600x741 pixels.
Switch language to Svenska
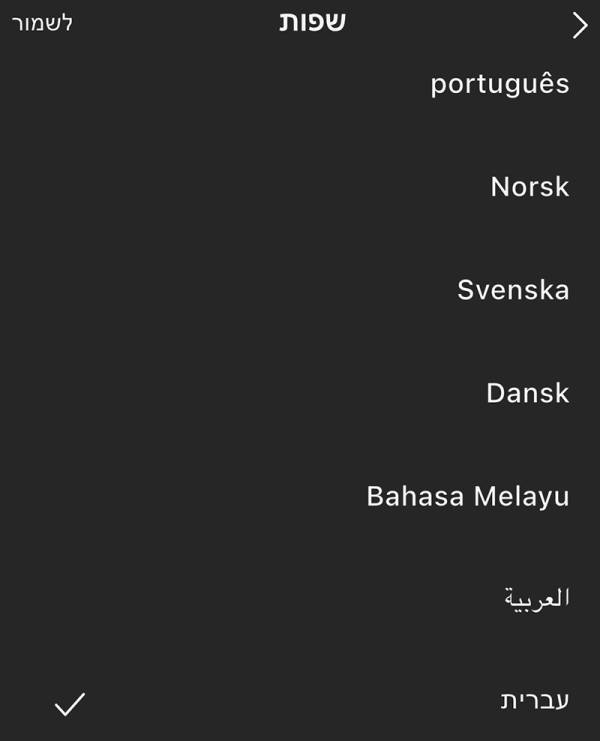point(513,290)
